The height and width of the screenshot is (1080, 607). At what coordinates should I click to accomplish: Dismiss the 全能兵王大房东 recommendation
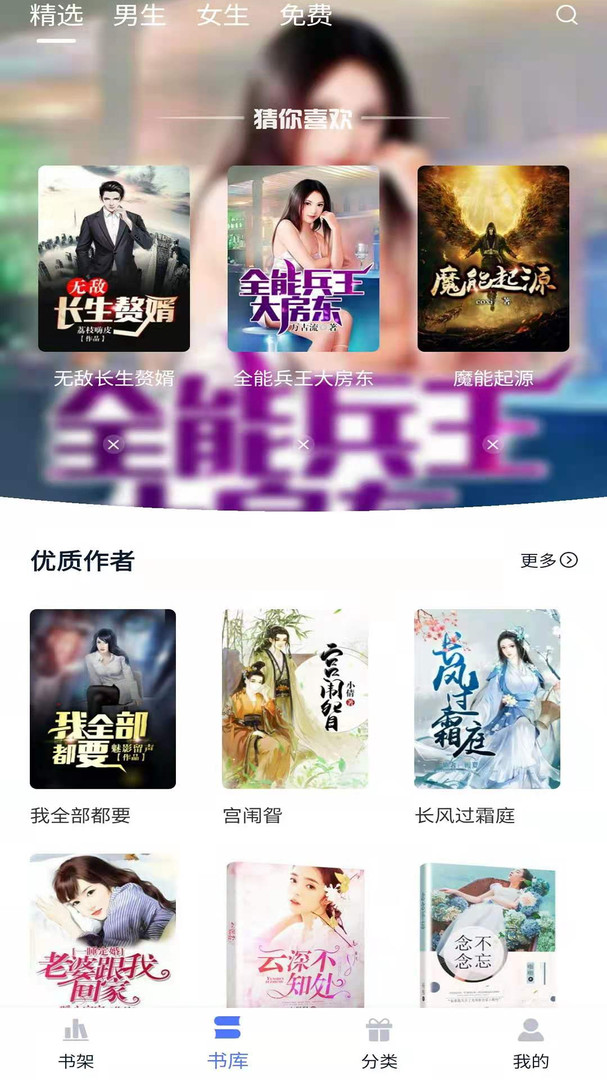click(x=304, y=444)
